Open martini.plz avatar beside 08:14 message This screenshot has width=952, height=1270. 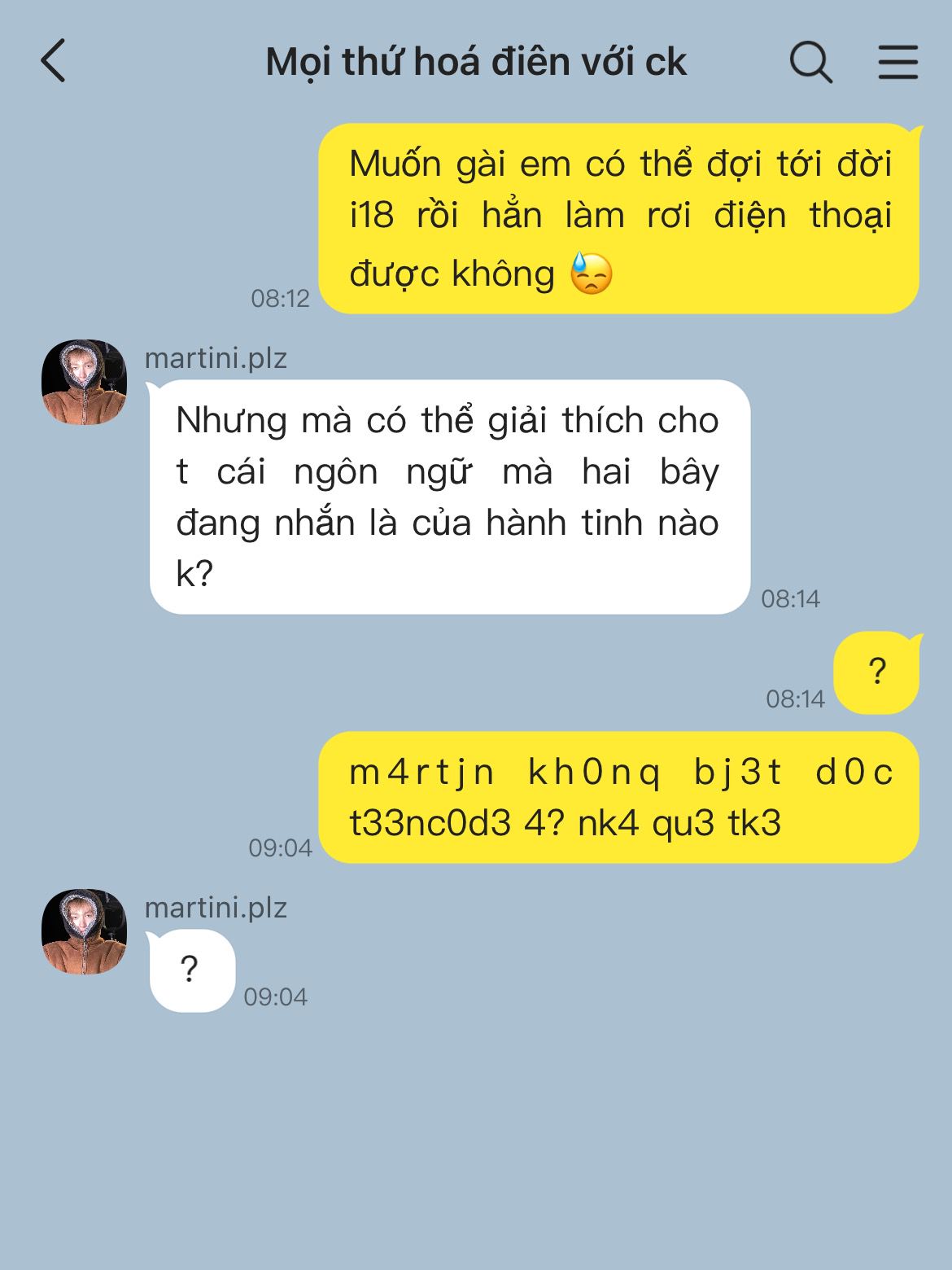coord(84,382)
